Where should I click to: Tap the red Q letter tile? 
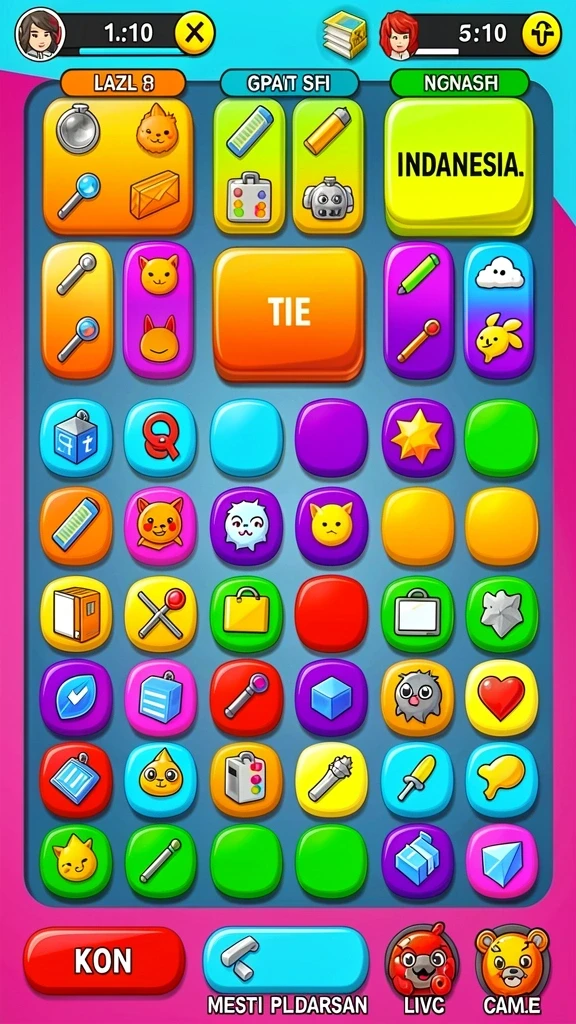(160, 437)
